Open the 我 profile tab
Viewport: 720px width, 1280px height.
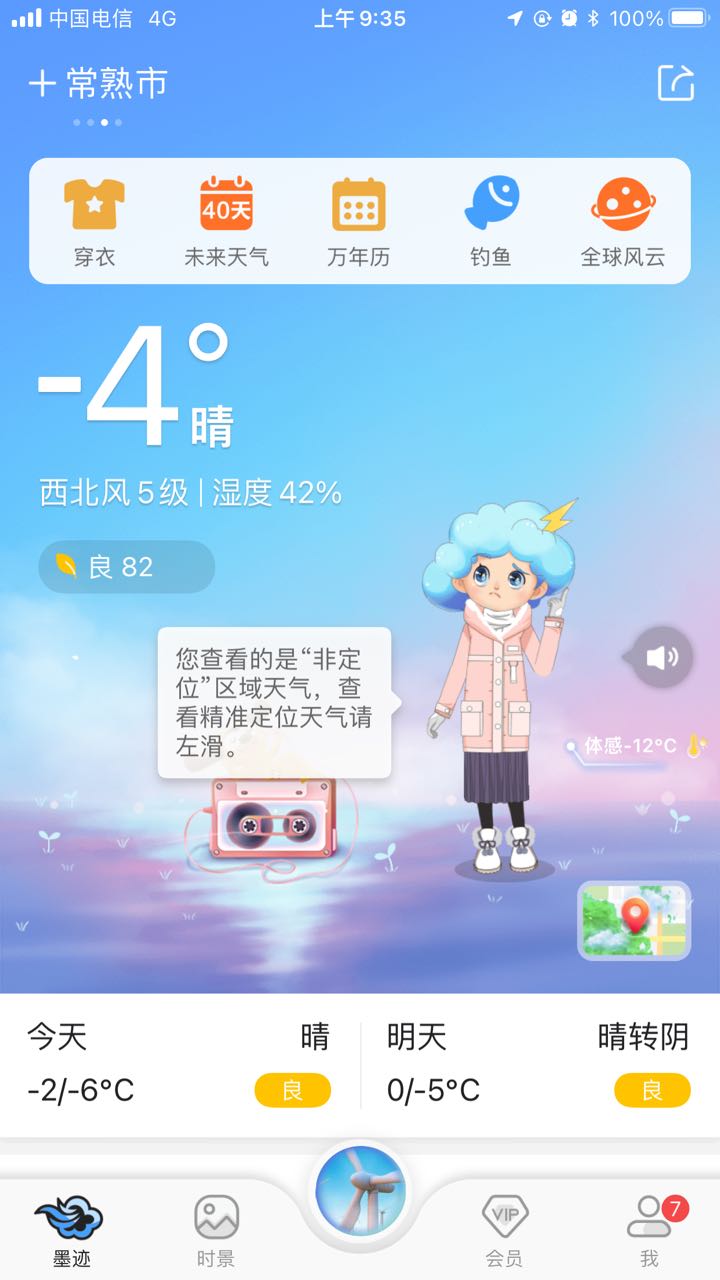pyautogui.click(x=650, y=1231)
